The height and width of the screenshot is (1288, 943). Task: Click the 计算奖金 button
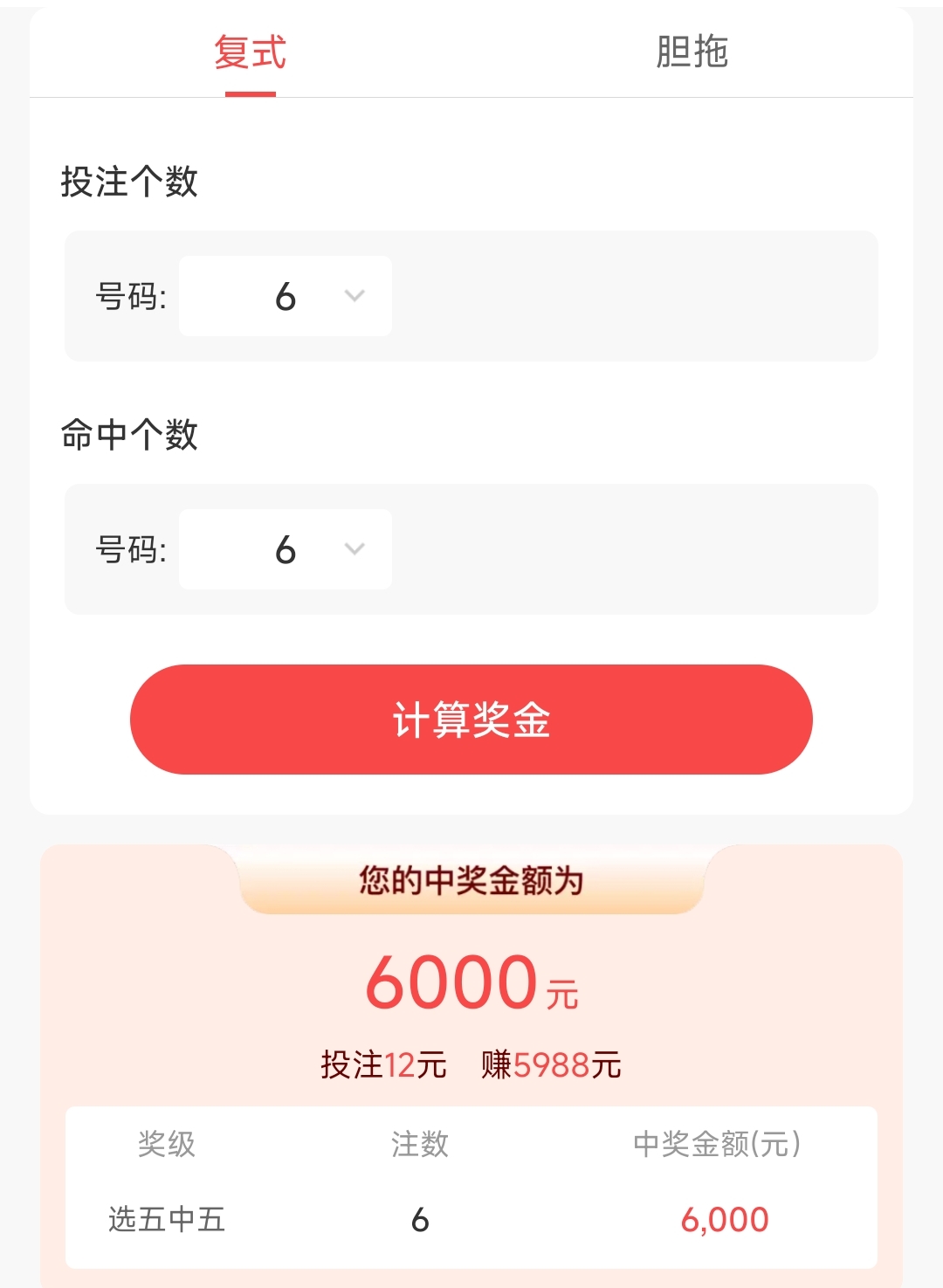[x=471, y=719]
